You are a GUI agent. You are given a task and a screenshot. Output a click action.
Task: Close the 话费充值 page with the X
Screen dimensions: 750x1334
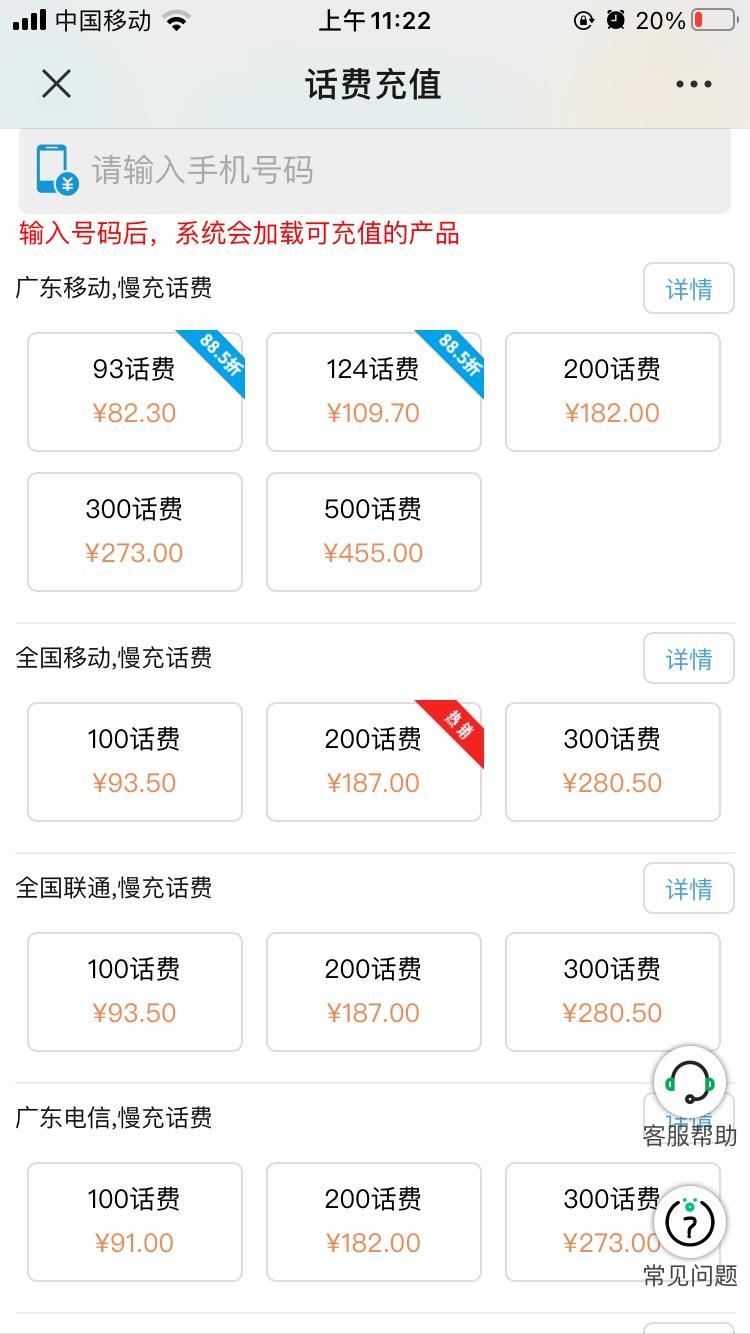(56, 84)
